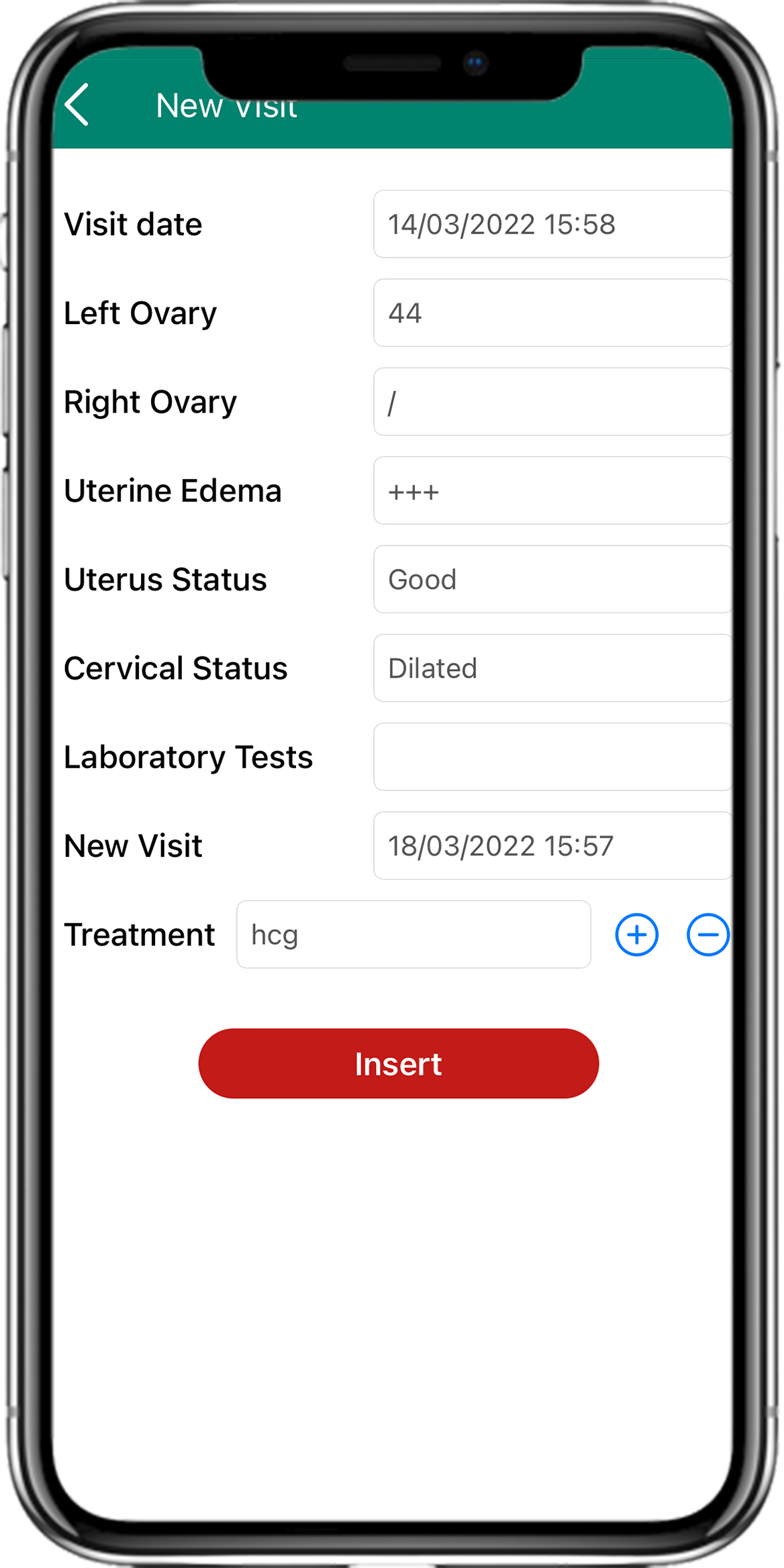784x1568 pixels.
Task: Select the Right Ovary input
Action: click(552, 402)
